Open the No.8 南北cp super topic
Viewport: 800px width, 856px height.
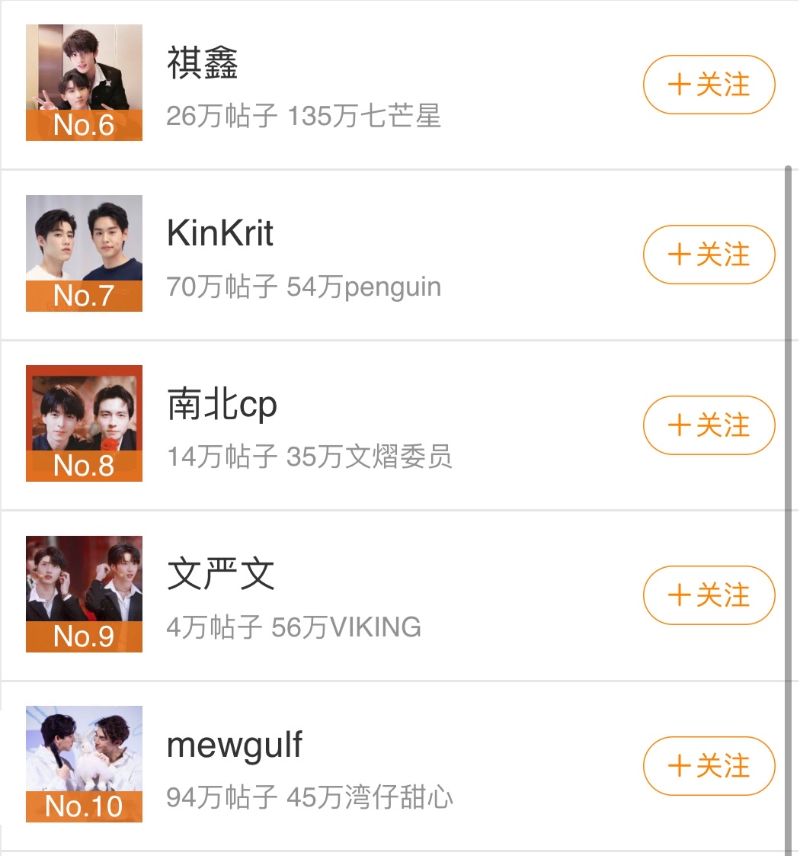click(x=222, y=405)
